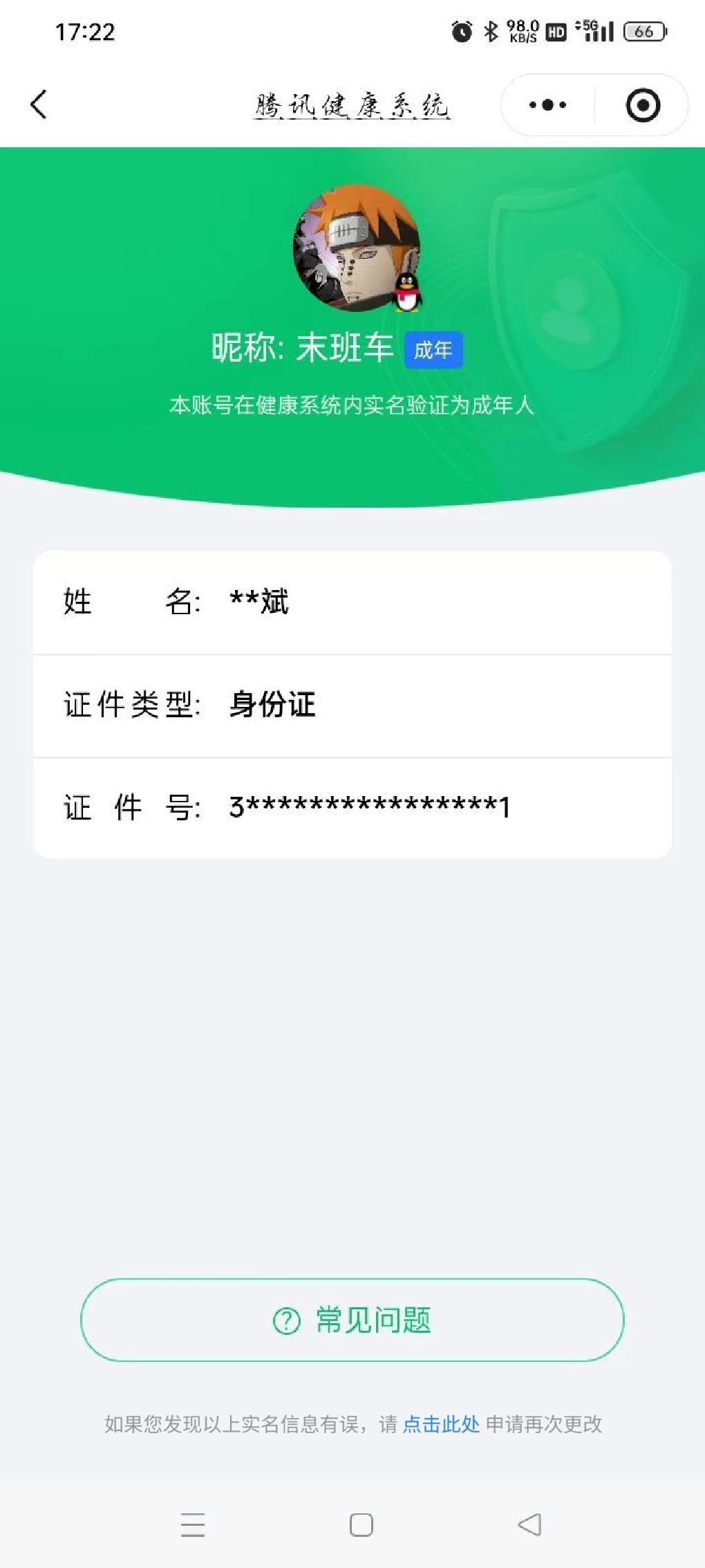The height and width of the screenshot is (1568, 705).
Task: Tap the blue 成年 adult status badge
Action: point(433,351)
